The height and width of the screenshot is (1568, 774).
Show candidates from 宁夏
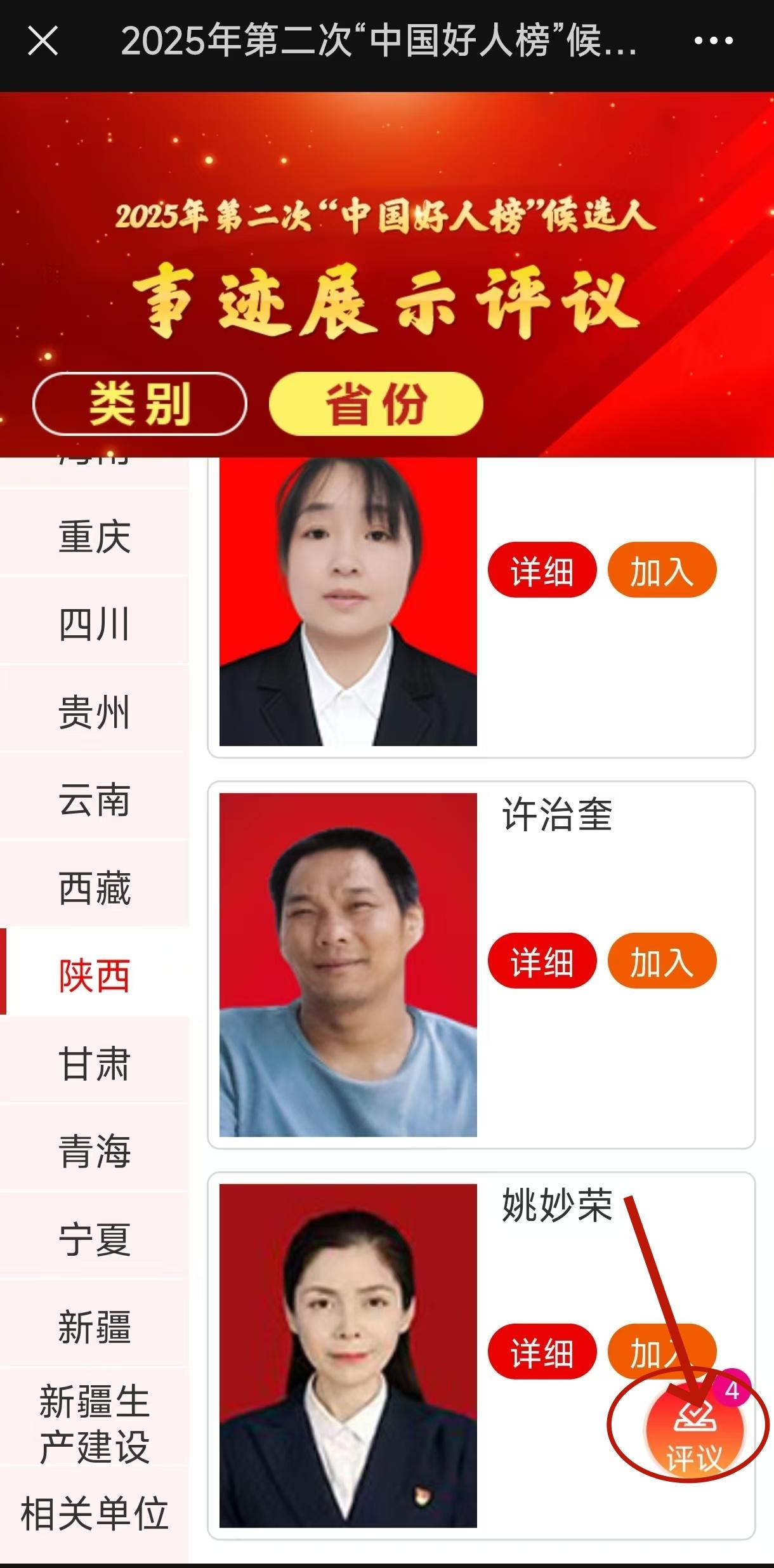point(95,1239)
